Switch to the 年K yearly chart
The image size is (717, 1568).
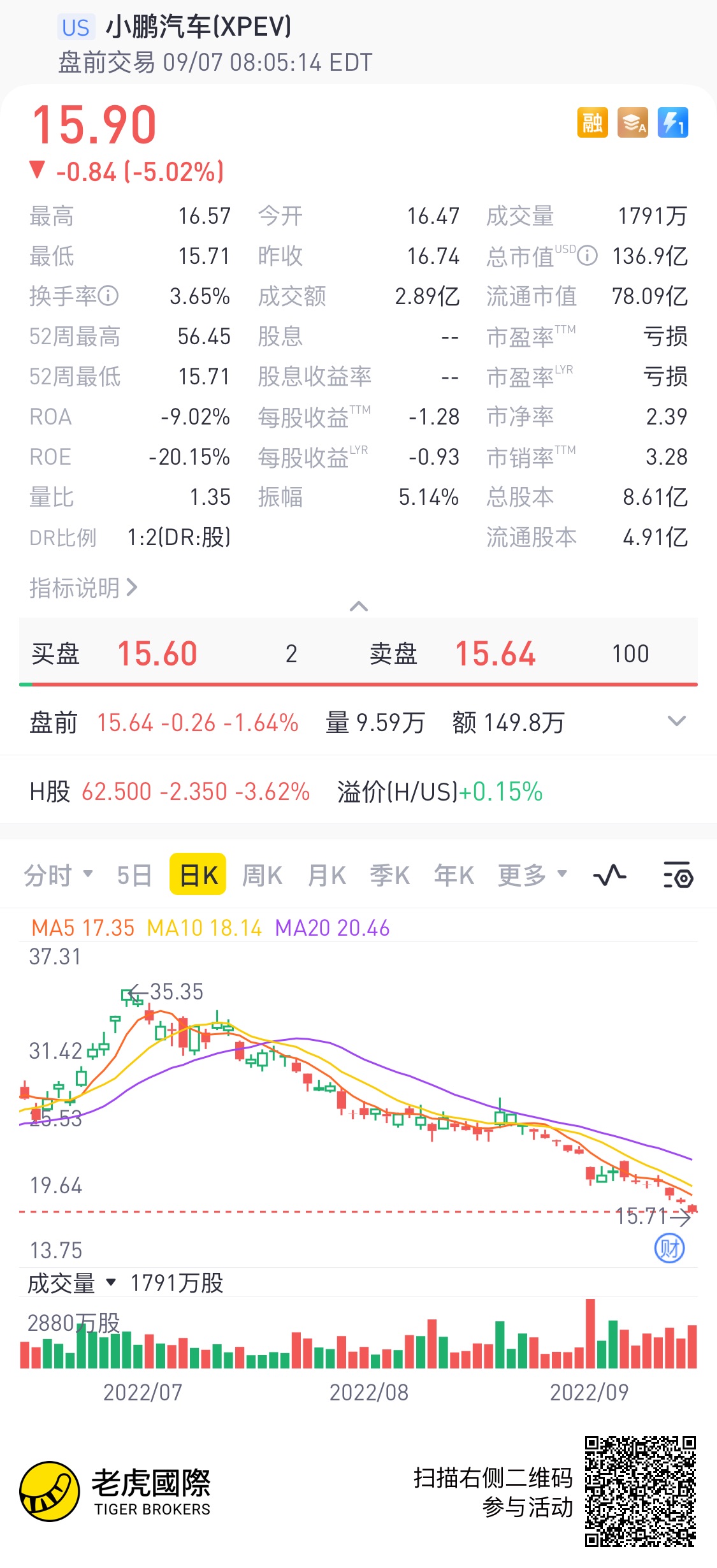454,875
